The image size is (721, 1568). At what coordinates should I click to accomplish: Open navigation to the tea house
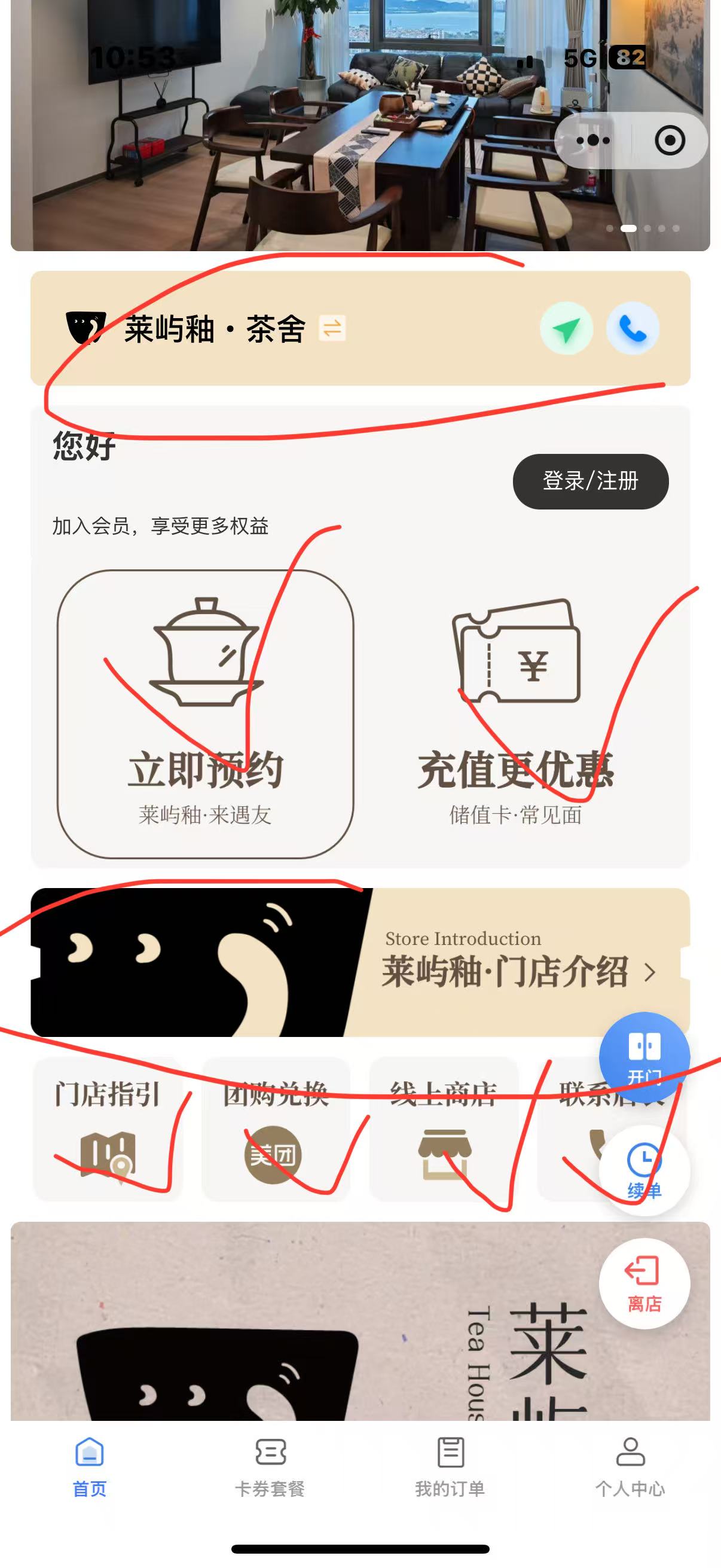click(x=566, y=330)
